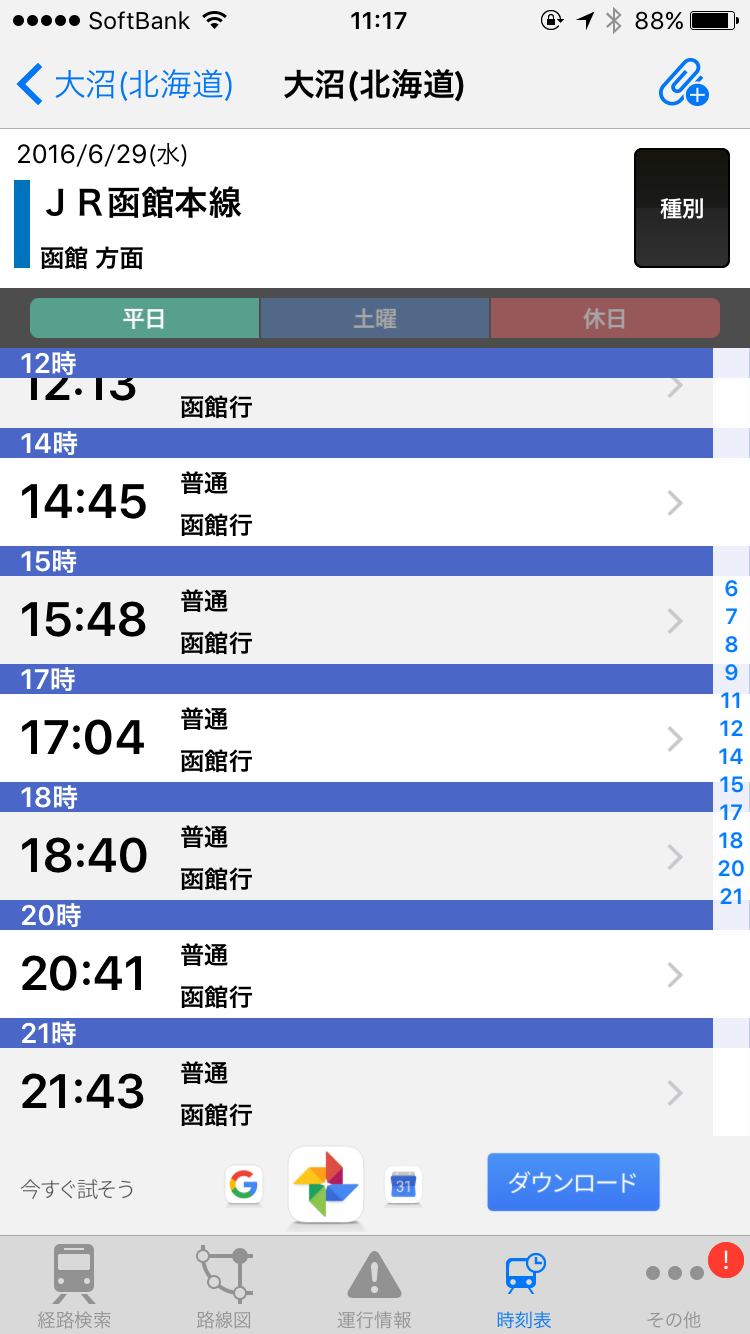Select the 時刻表 tab
Image resolution: width=750 pixels, height=1334 pixels.
(x=524, y=1286)
